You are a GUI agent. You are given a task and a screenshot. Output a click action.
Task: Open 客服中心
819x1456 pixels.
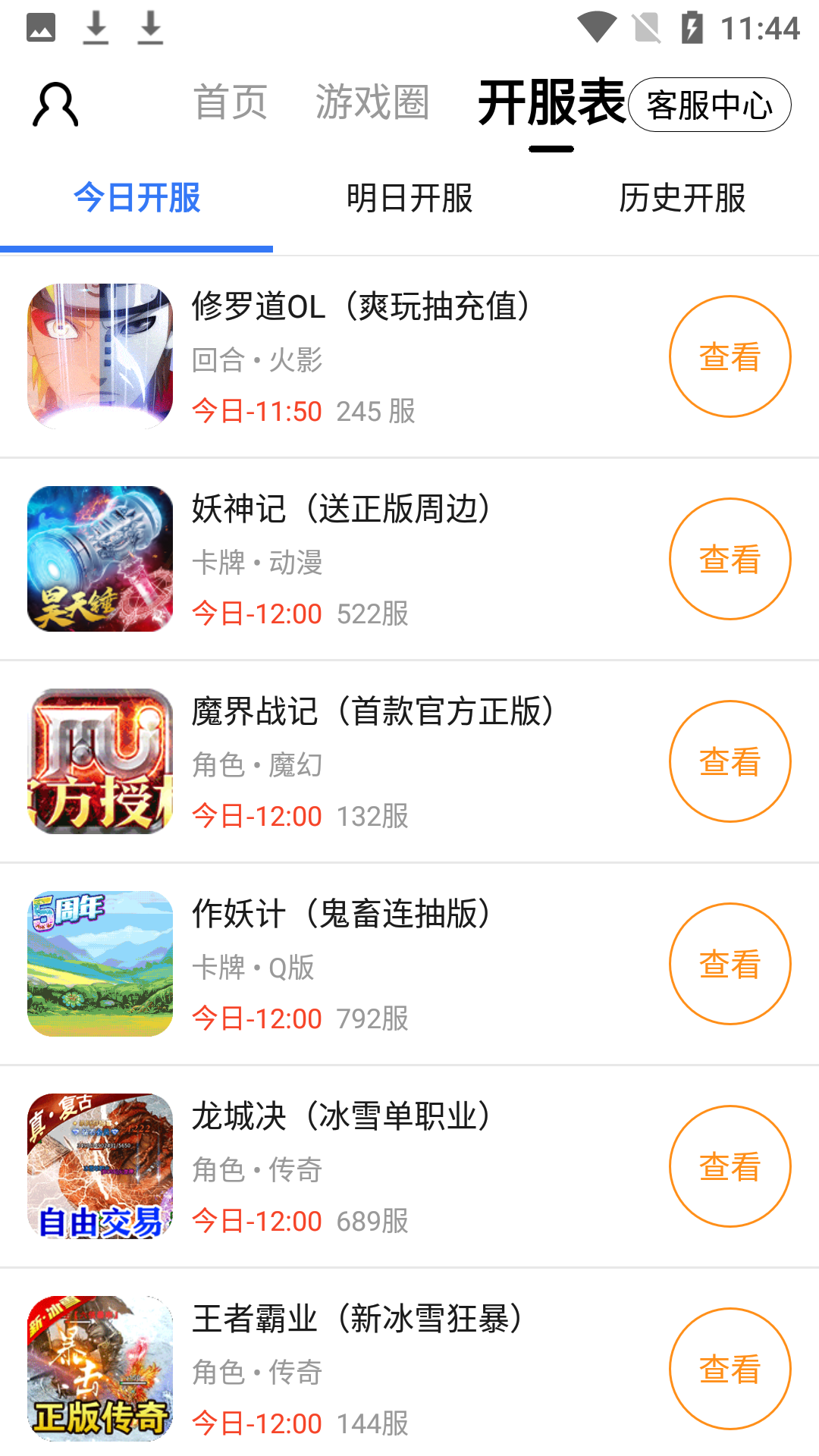coord(710,105)
